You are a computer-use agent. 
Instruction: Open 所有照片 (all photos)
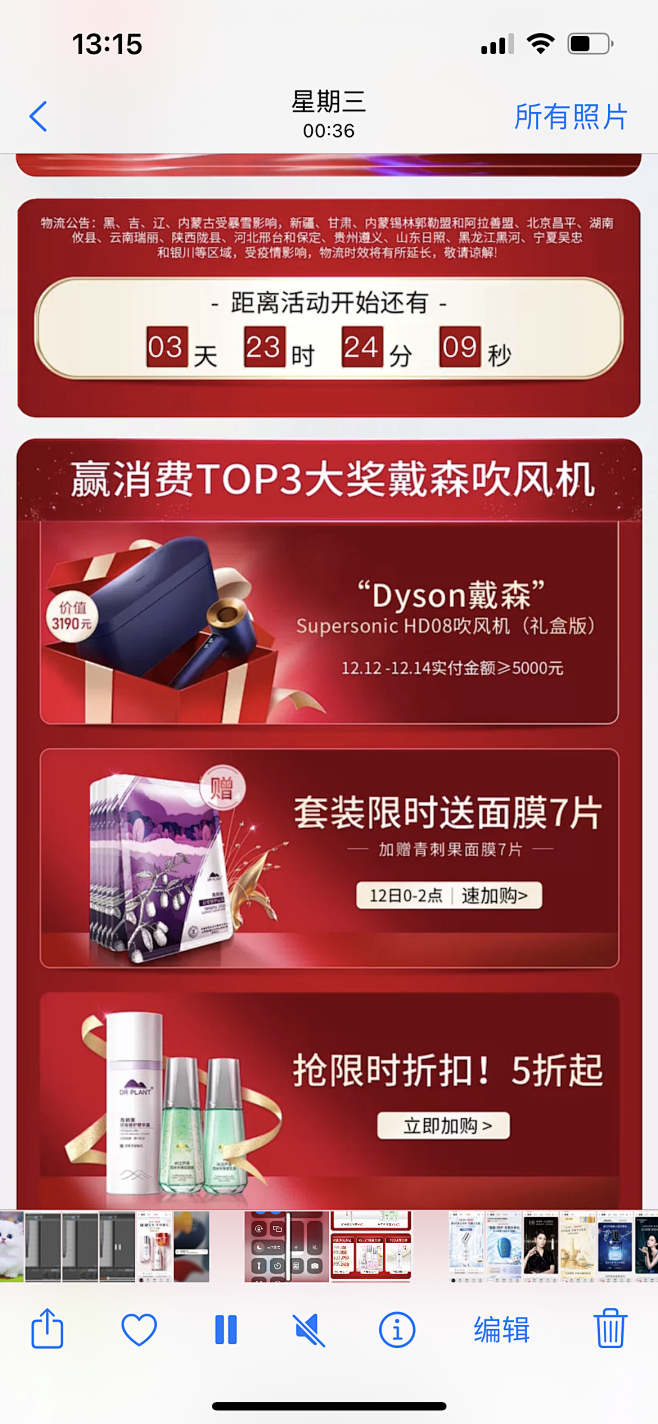570,117
